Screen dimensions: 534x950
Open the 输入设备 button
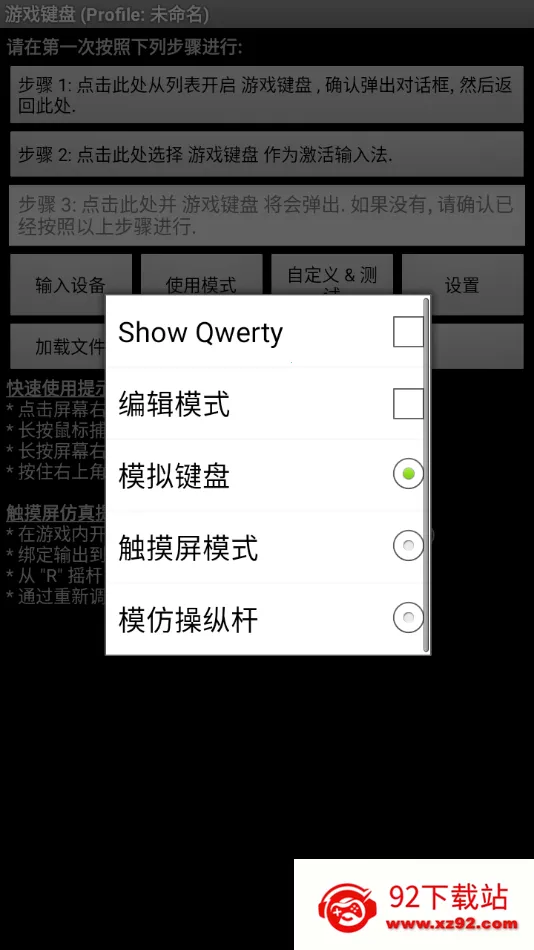pos(71,284)
